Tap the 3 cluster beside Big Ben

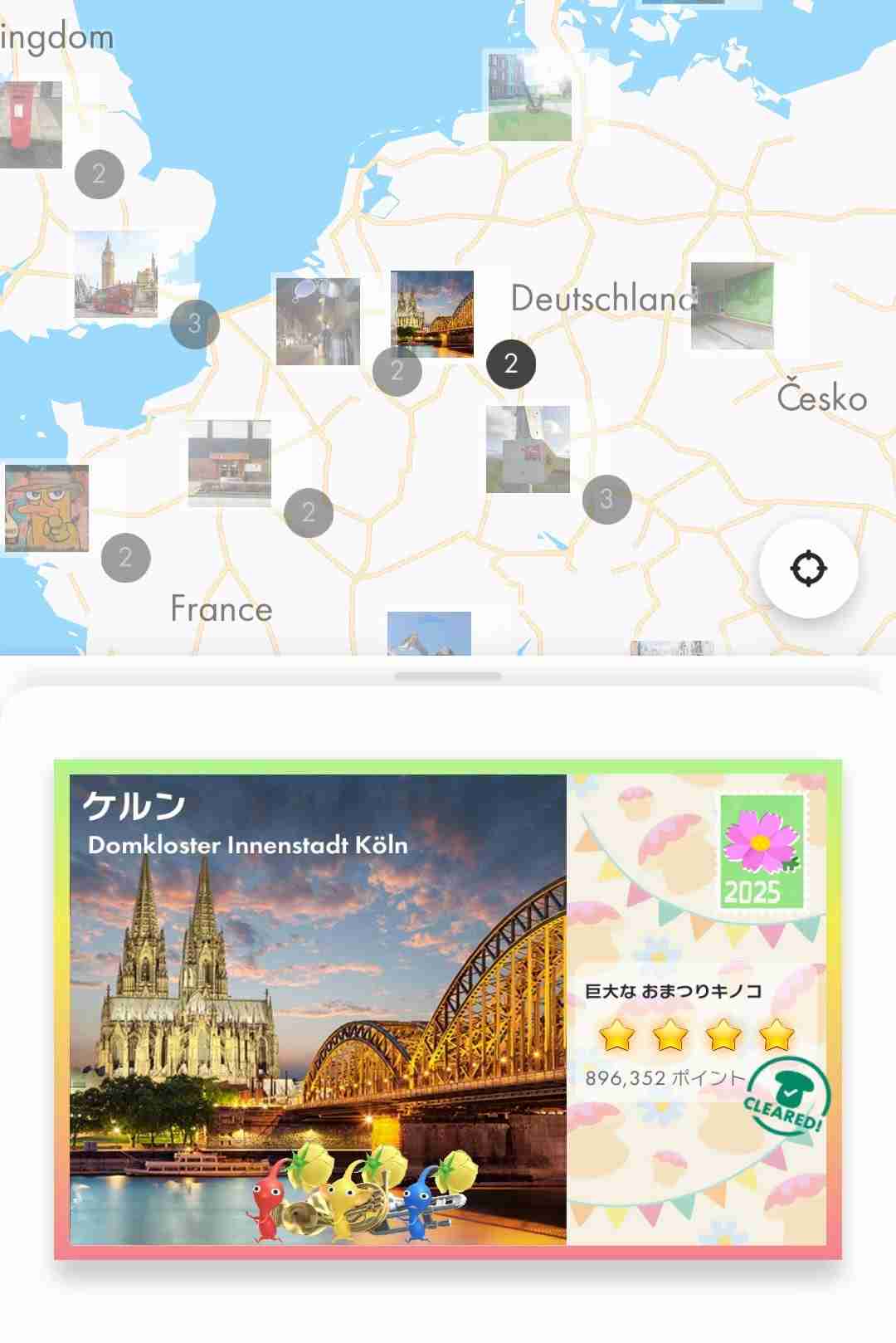(x=195, y=324)
